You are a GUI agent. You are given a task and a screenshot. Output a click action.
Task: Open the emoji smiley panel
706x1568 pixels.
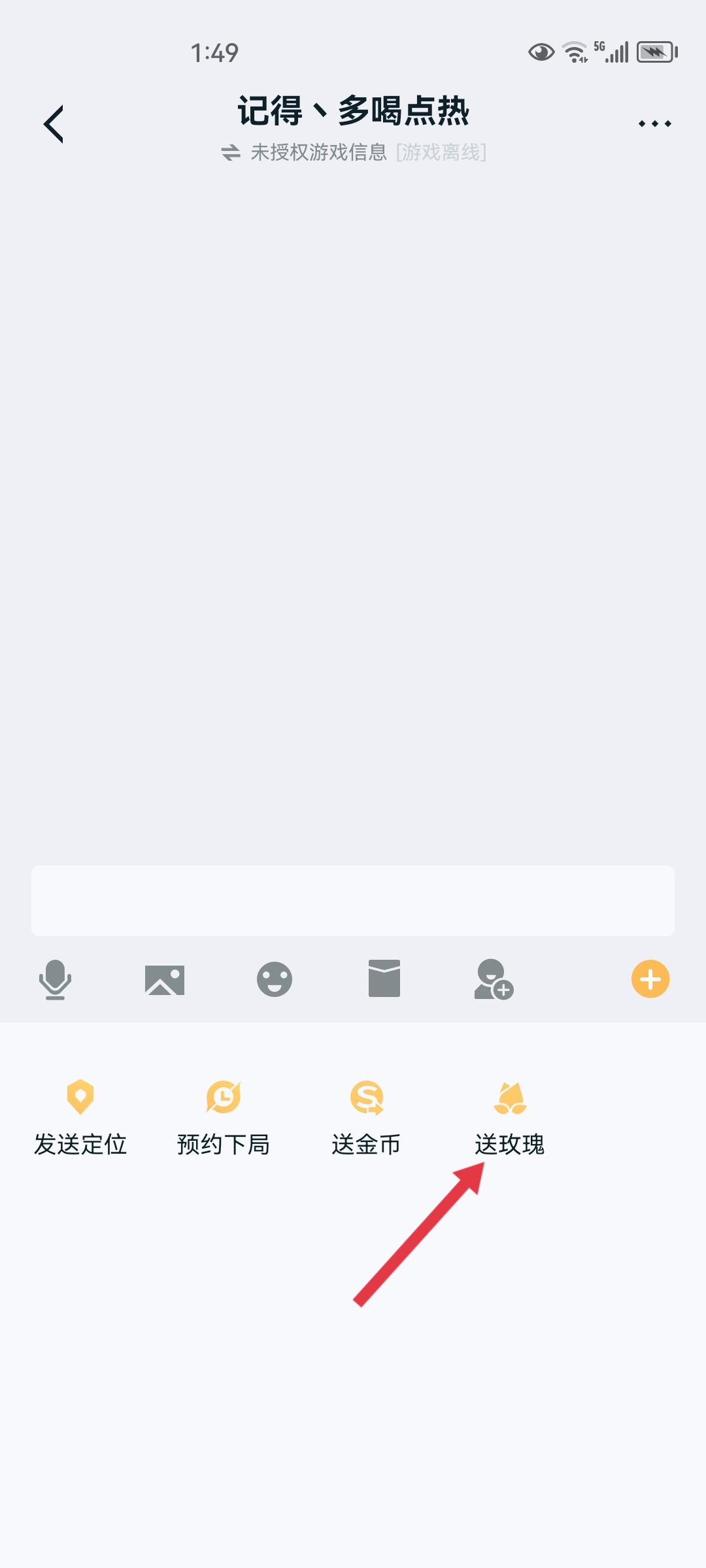click(x=275, y=979)
